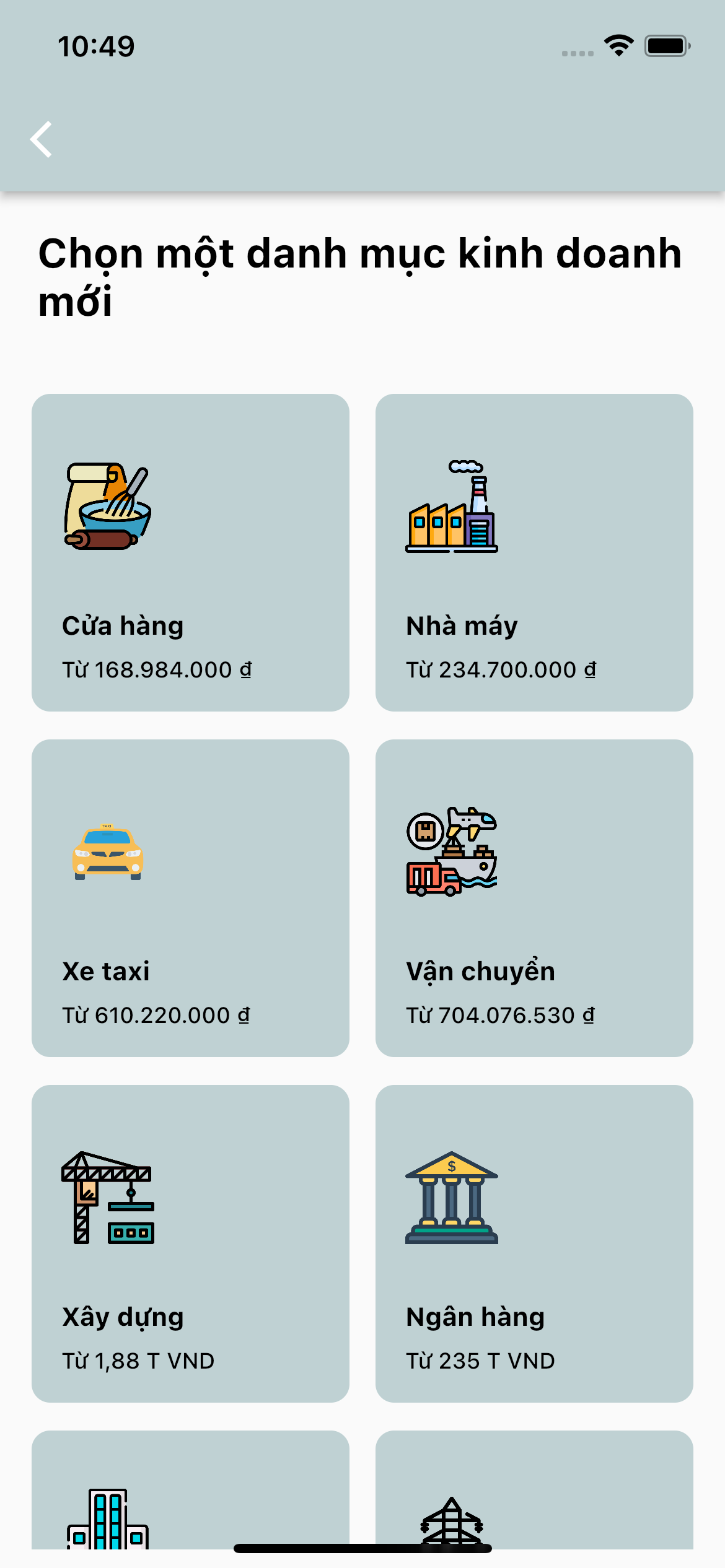This screenshot has height=1568, width=725.
Task: Open the Ngân hàng business category
Action: click(534, 1244)
